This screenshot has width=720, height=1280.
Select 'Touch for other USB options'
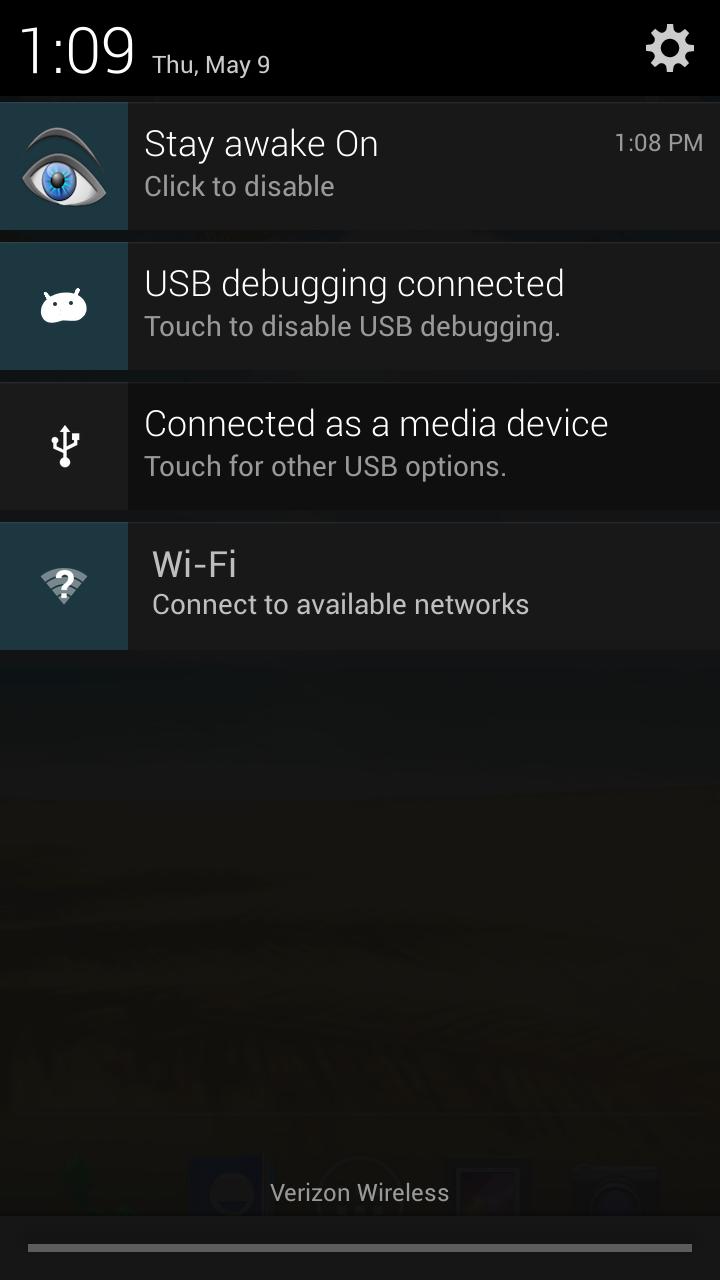tap(326, 465)
